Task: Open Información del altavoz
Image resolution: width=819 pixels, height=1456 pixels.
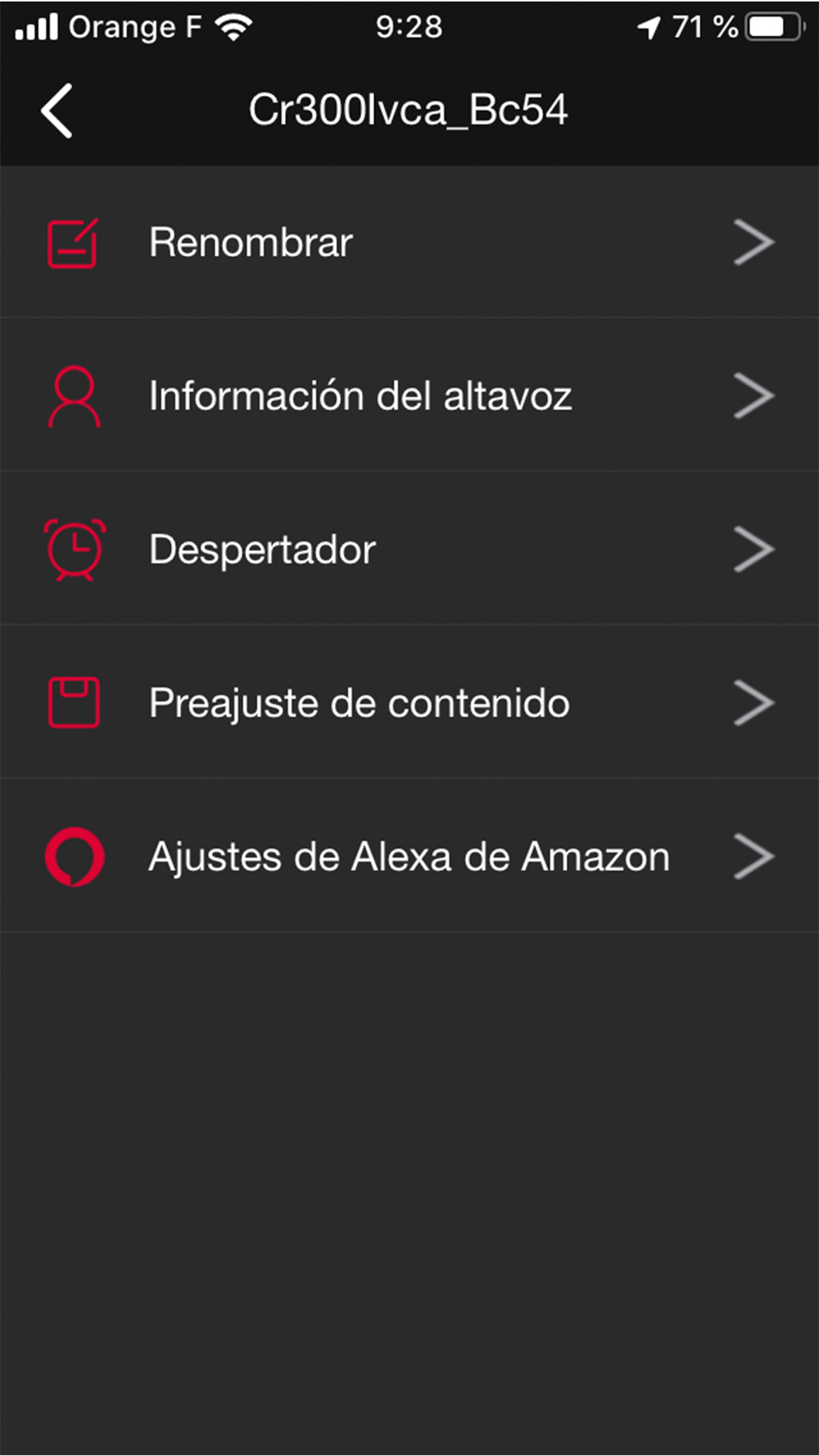Action: [409, 396]
